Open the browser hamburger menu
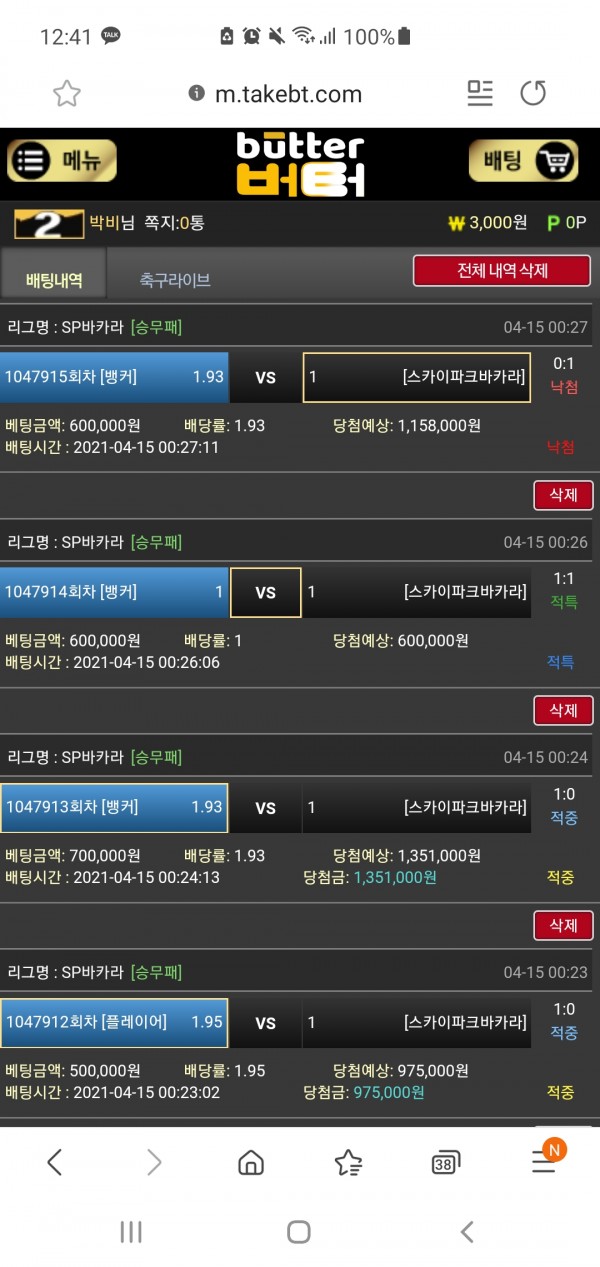The width and height of the screenshot is (600, 1267). click(x=545, y=1160)
